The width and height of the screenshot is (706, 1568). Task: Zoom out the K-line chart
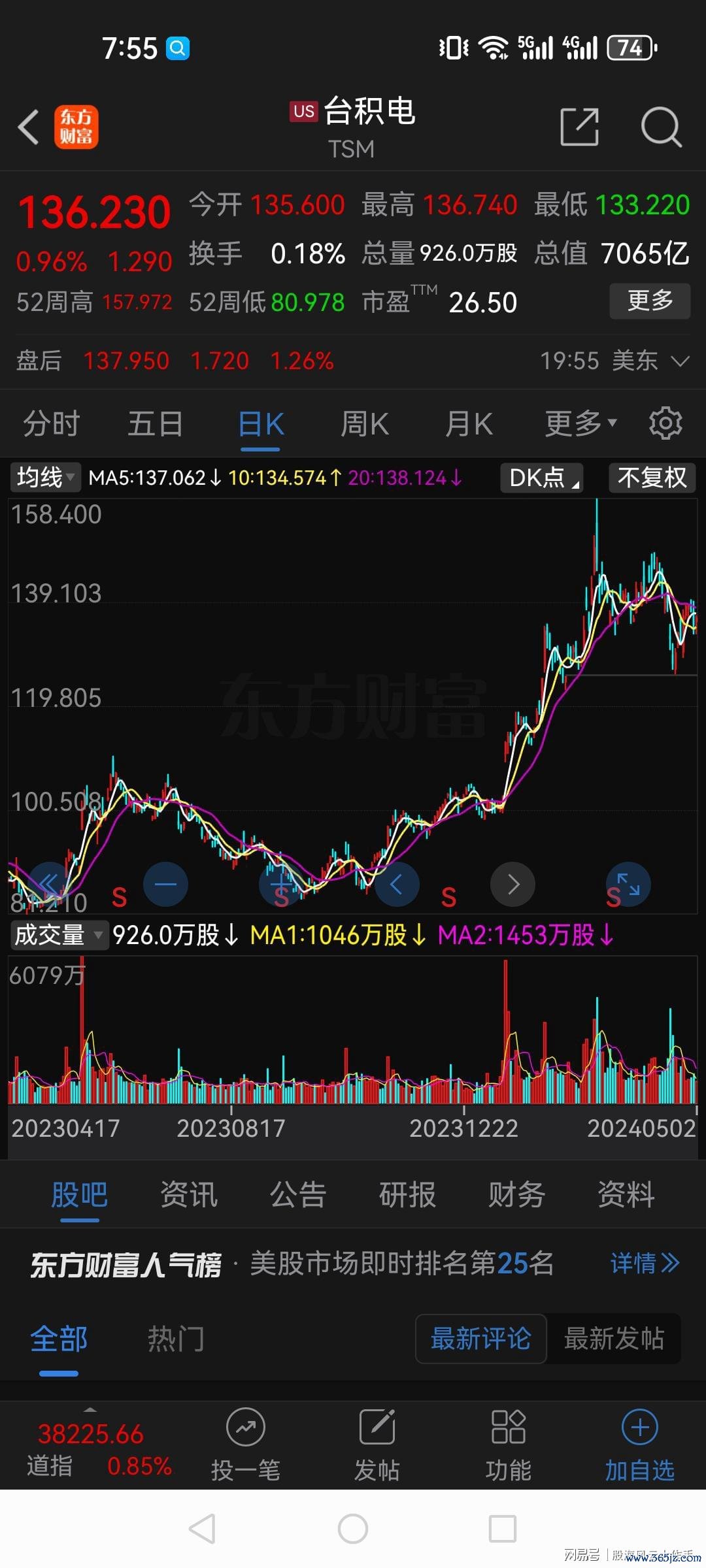pos(165,885)
